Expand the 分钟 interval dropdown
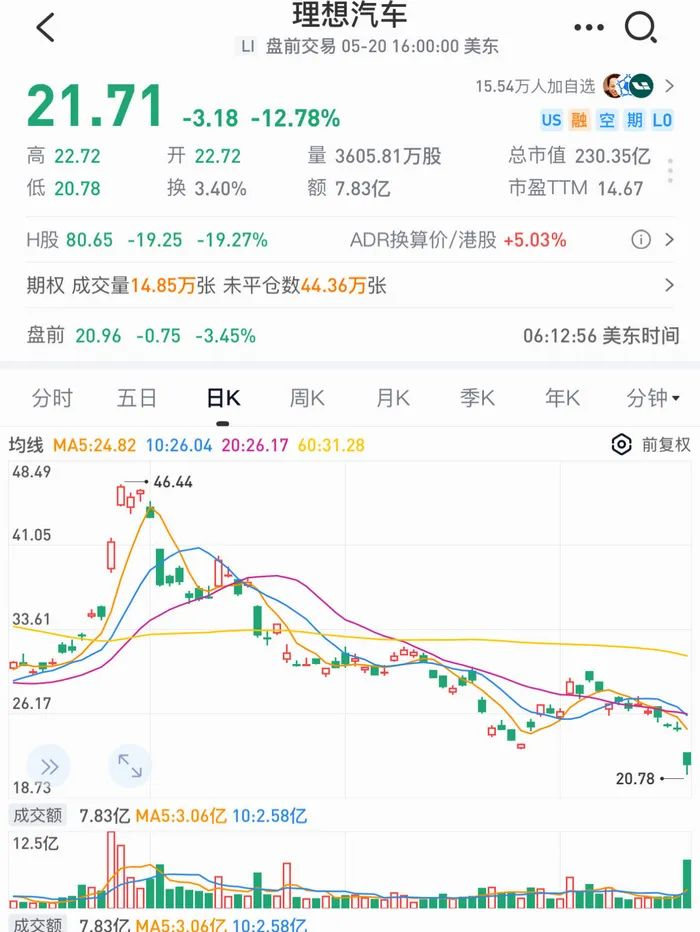Viewport: 700px width, 932px height. tap(652, 398)
